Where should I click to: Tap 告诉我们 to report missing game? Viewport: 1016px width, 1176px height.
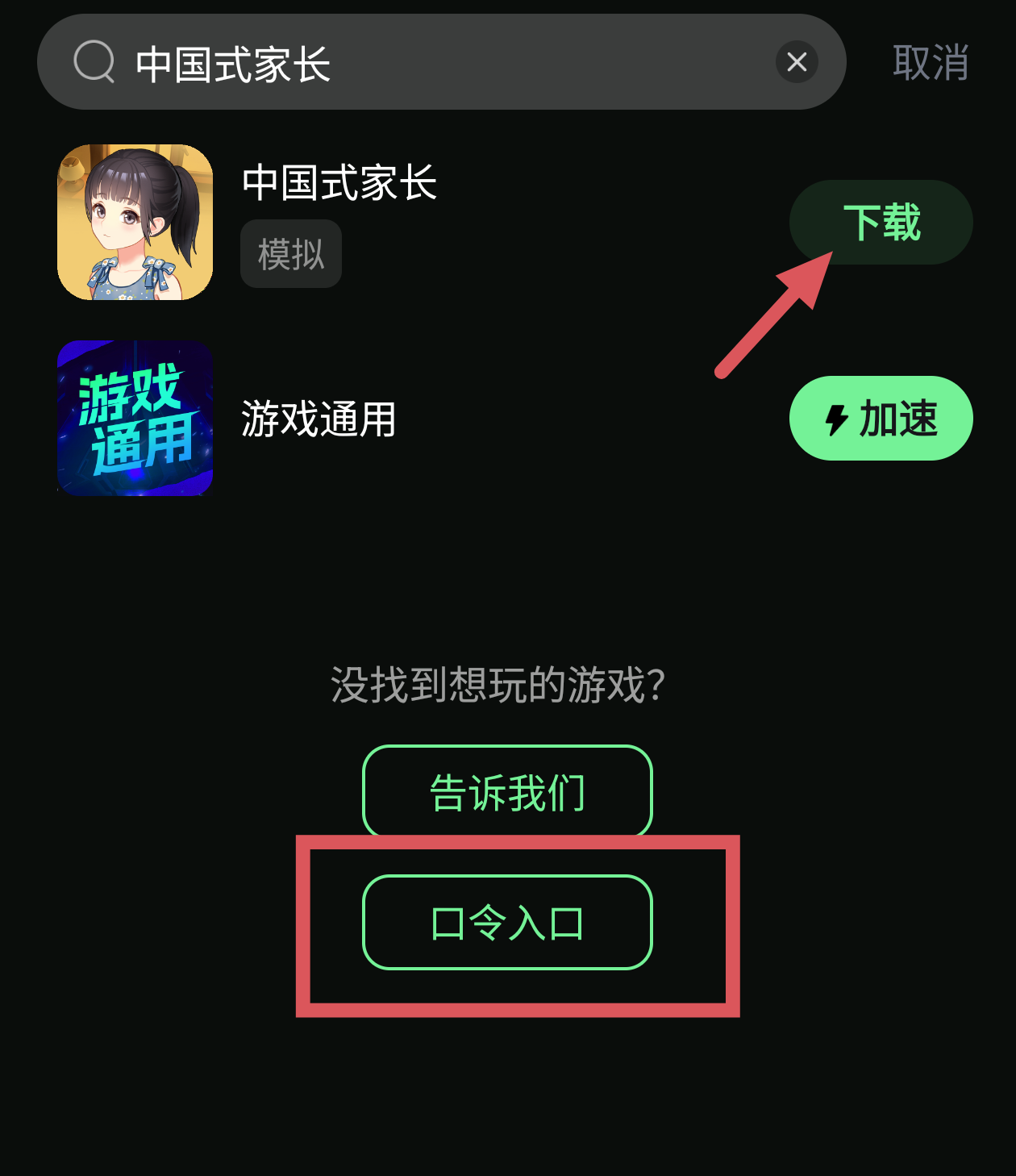click(x=507, y=792)
